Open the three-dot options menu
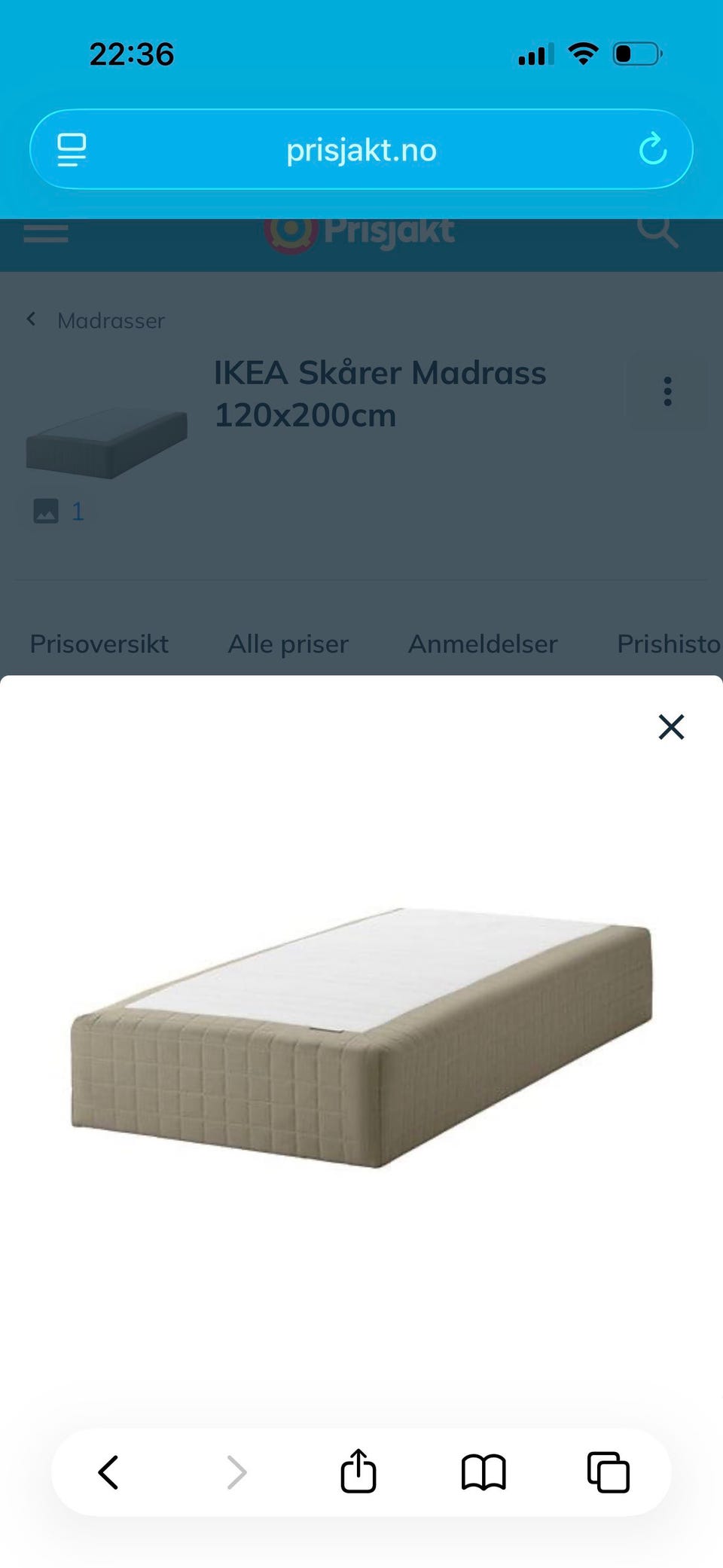Screen dimensions: 723x1568 click(667, 391)
